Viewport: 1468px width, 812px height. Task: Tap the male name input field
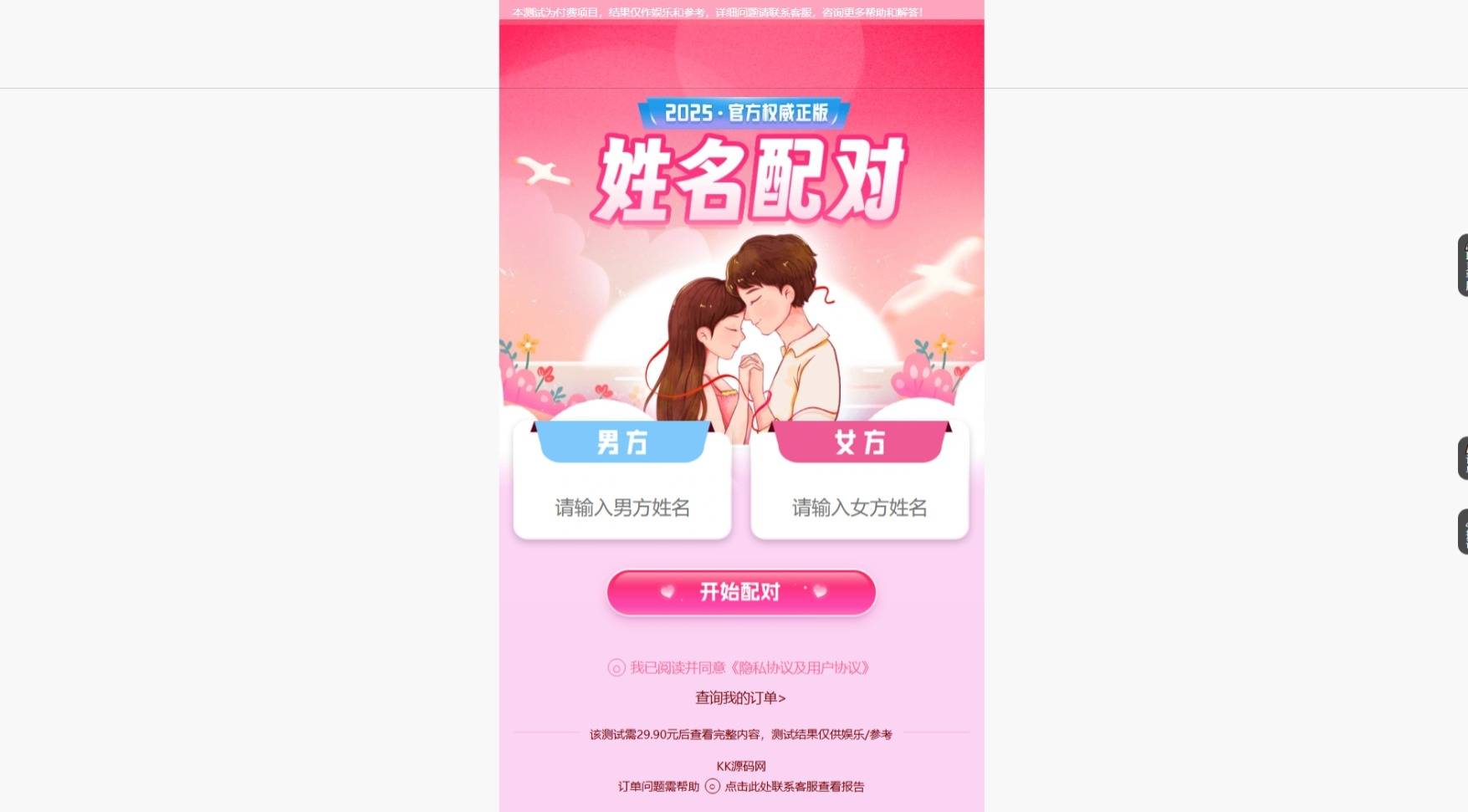click(x=622, y=508)
